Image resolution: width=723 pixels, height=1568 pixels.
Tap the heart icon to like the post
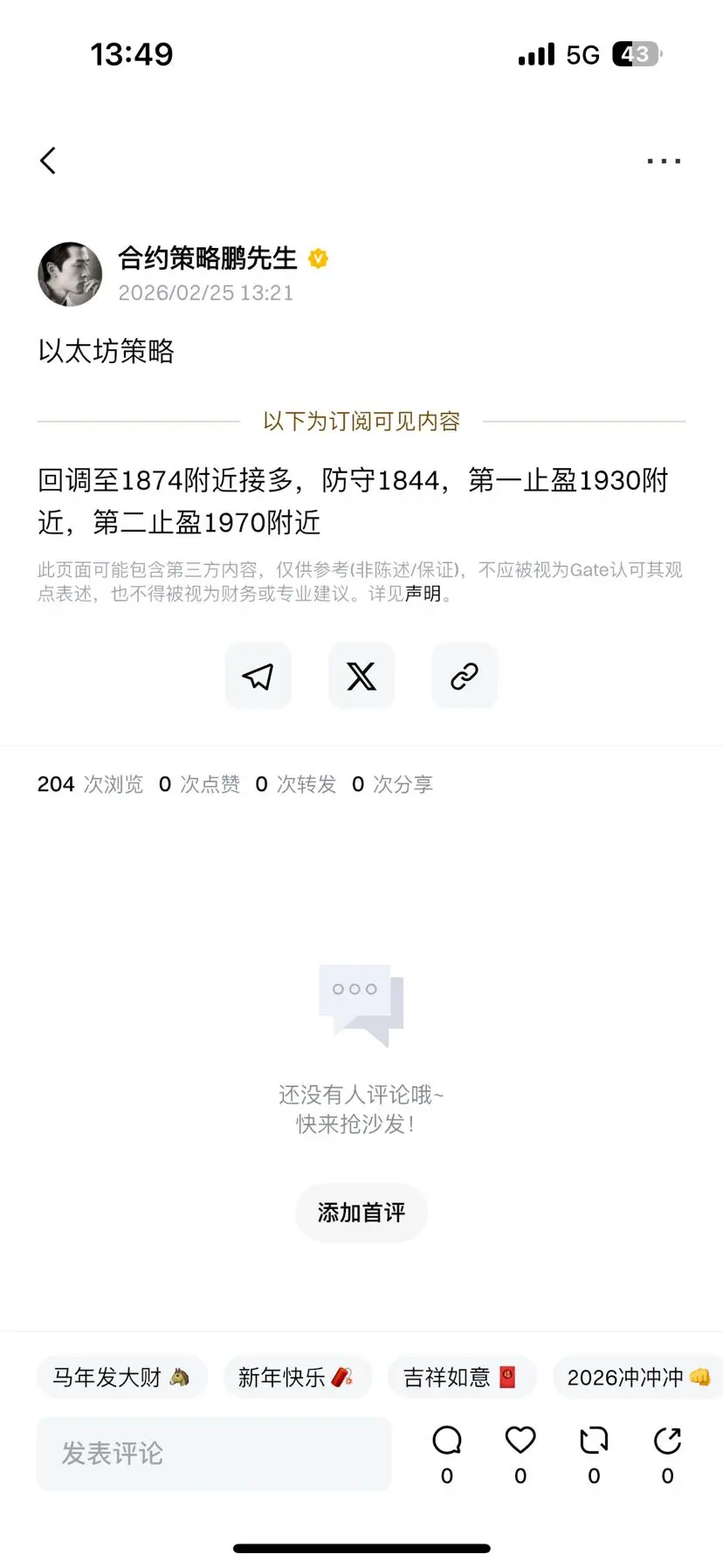(x=520, y=1441)
